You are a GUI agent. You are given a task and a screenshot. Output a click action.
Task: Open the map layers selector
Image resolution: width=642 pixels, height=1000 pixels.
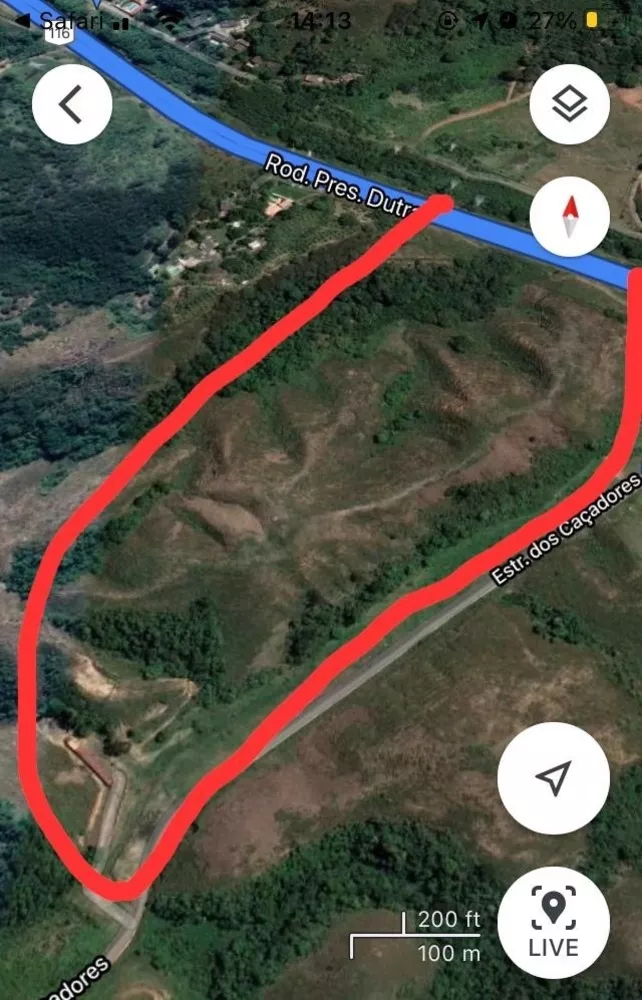tap(569, 104)
